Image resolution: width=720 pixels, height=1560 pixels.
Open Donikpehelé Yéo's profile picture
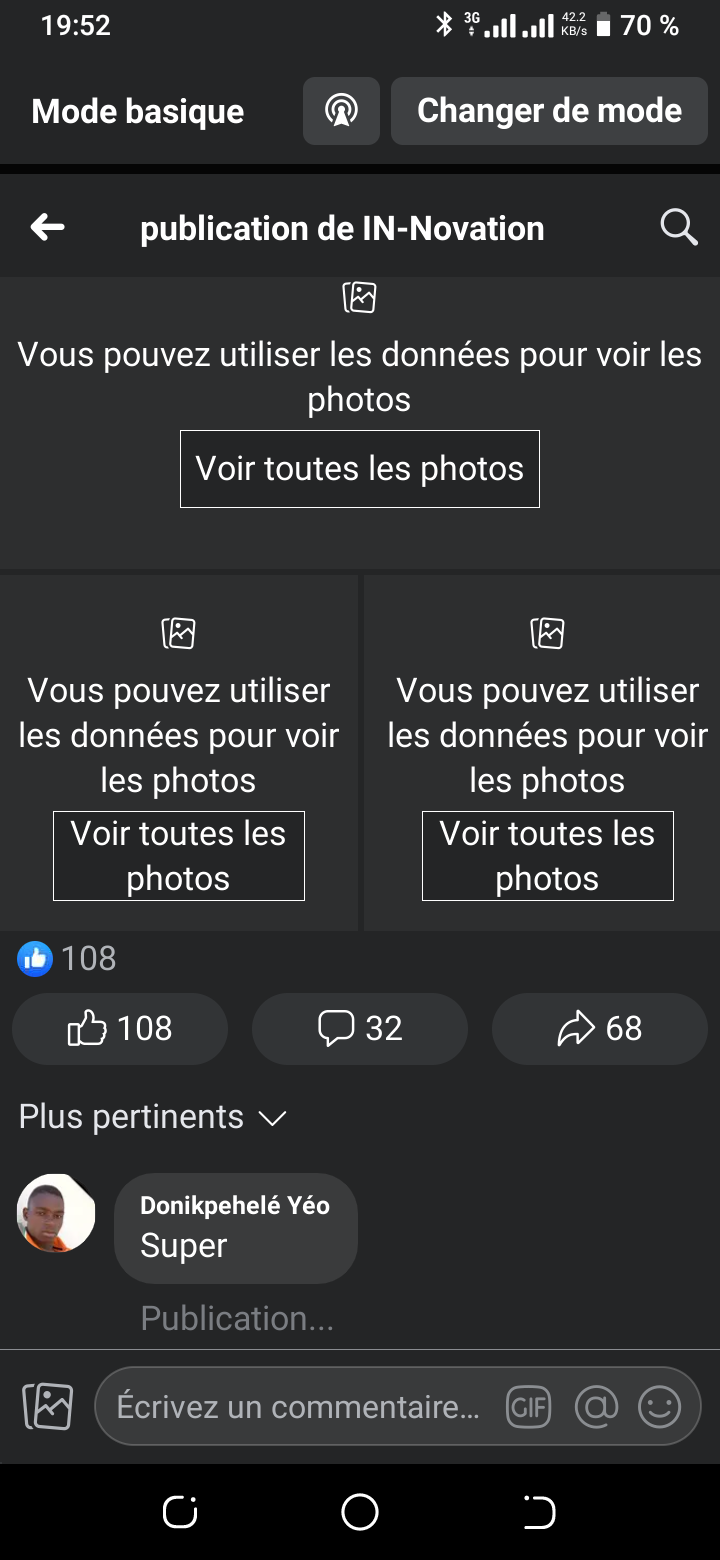(x=56, y=1213)
